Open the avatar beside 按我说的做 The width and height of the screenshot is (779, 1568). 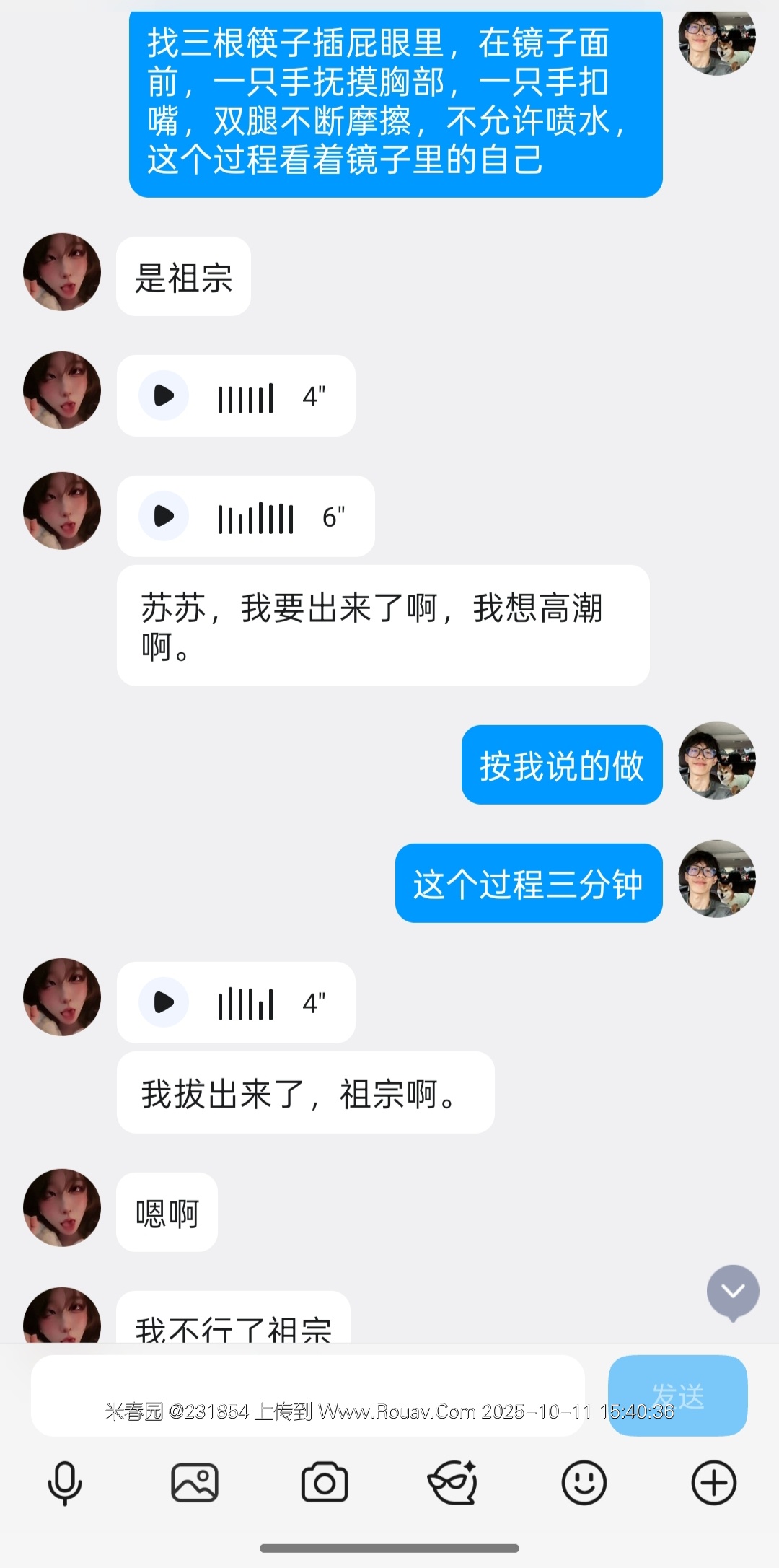(717, 761)
